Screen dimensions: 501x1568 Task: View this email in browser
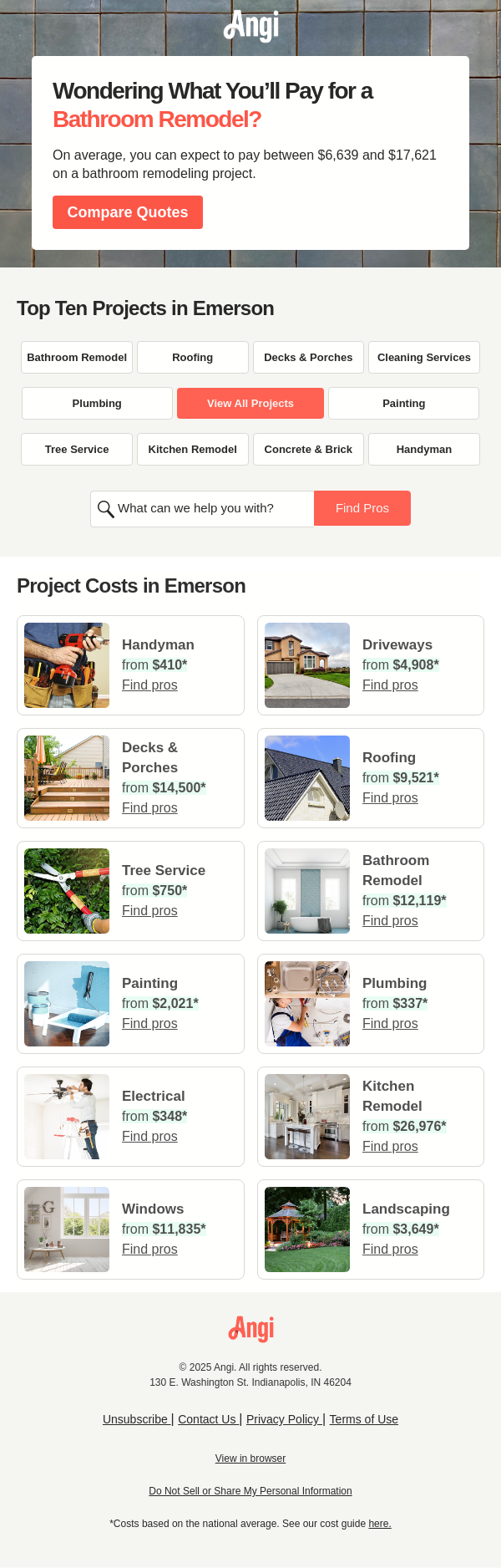tap(250, 1459)
